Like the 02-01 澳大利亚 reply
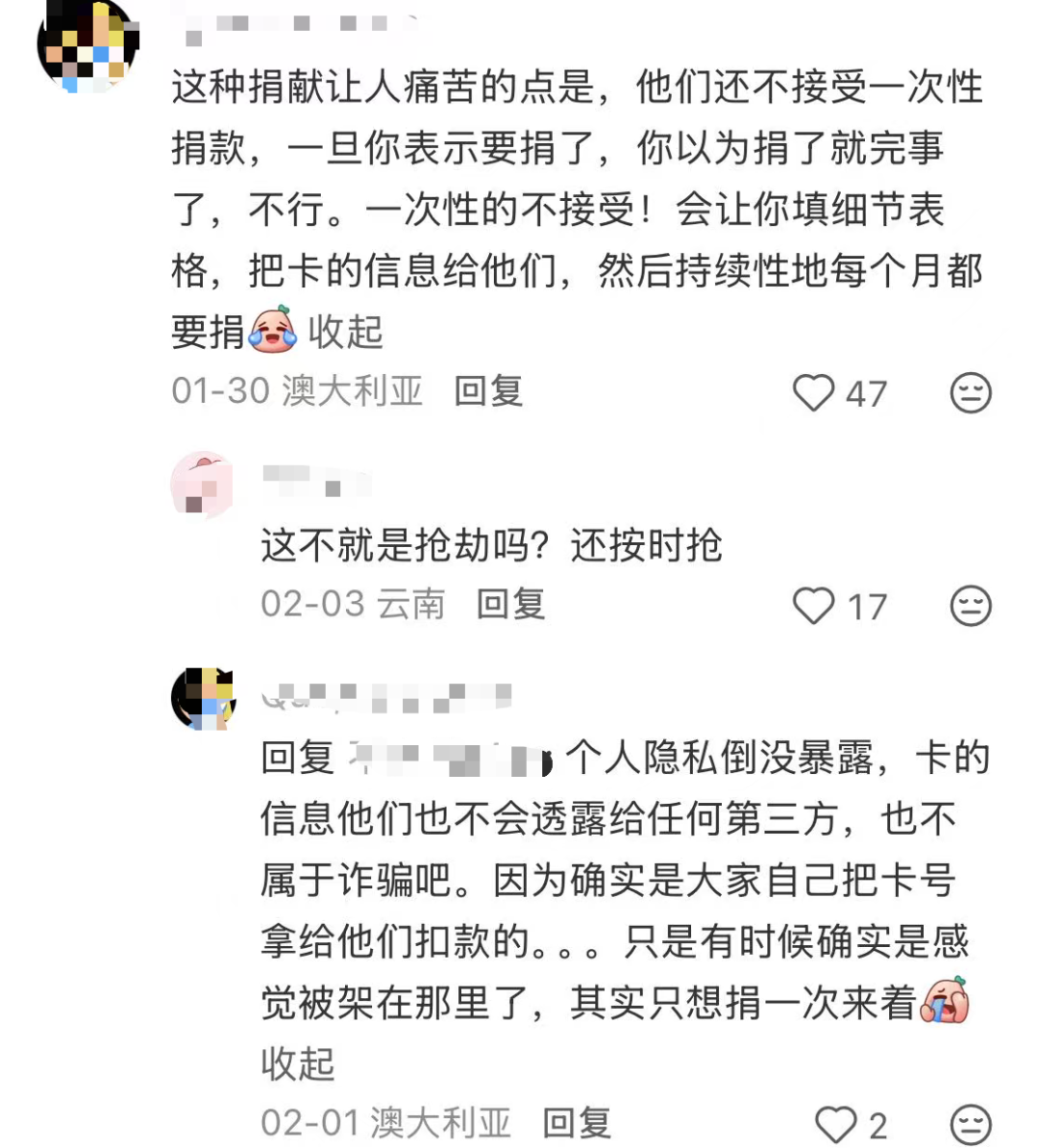This screenshot has height=1148, width=1038. (835, 1124)
